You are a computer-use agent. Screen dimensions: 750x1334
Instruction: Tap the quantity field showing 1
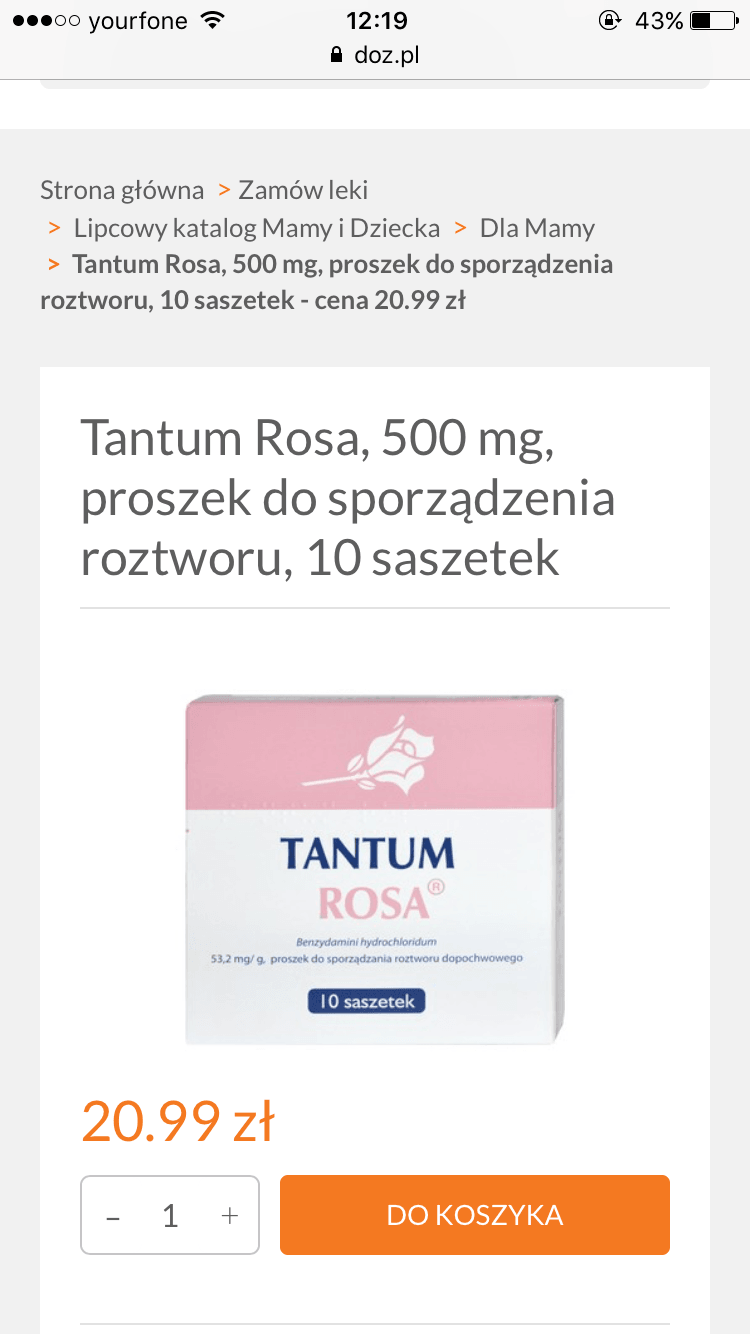click(x=171, y=1216)
